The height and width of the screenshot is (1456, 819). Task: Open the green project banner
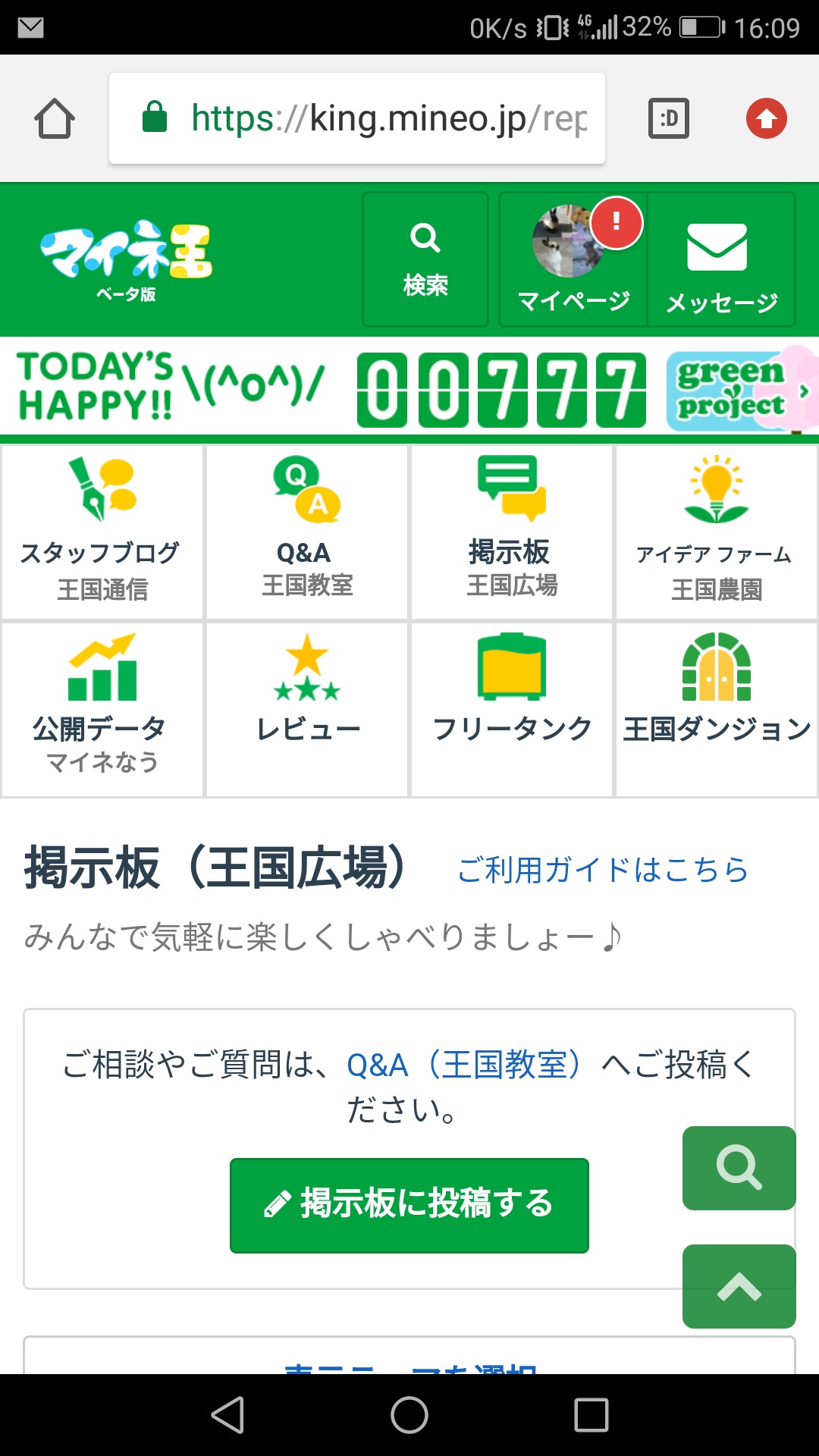tap(737, 391)
